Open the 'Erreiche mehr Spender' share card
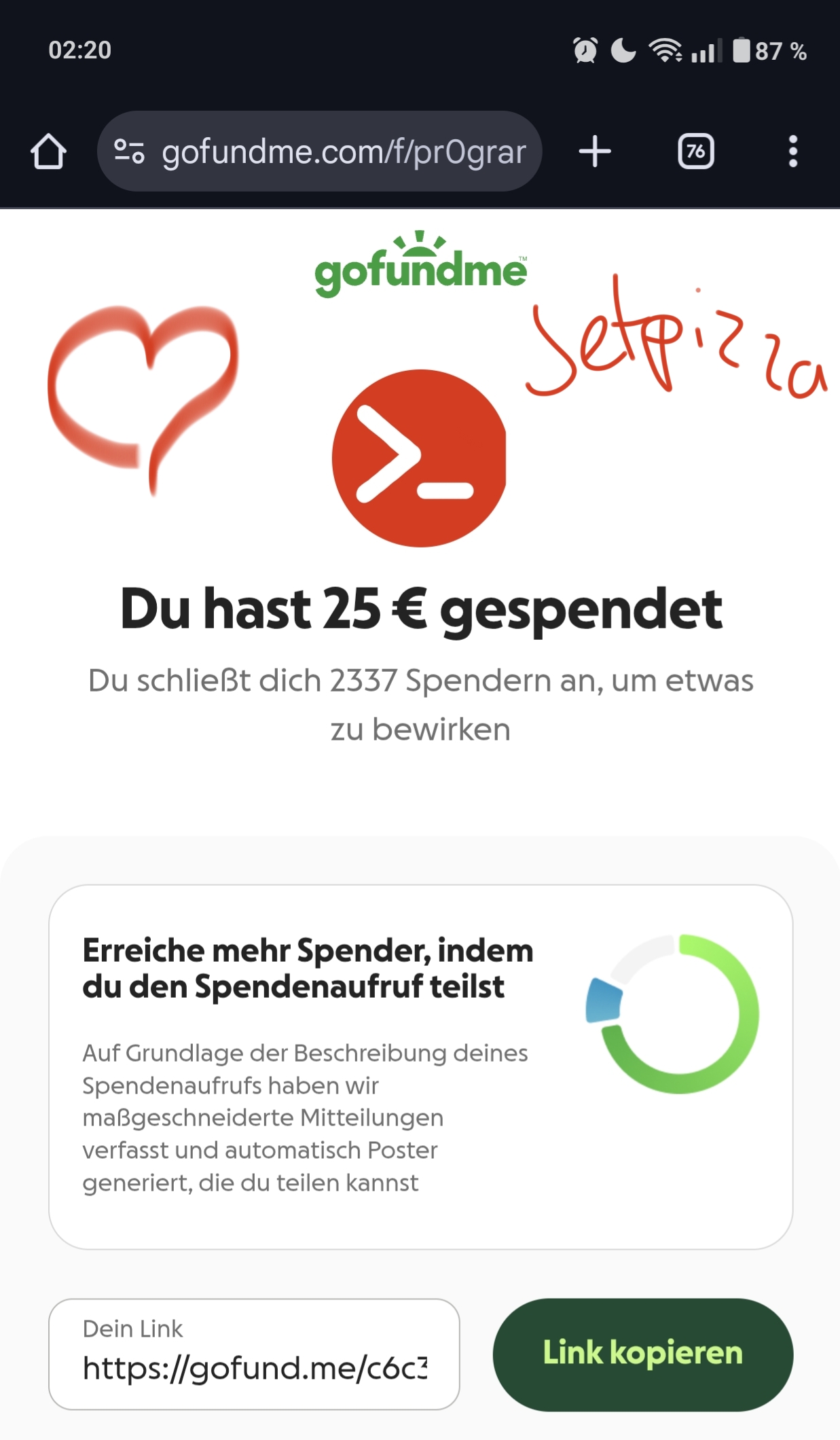Viewport: 840px width, 1440px height. point(420,1066)
